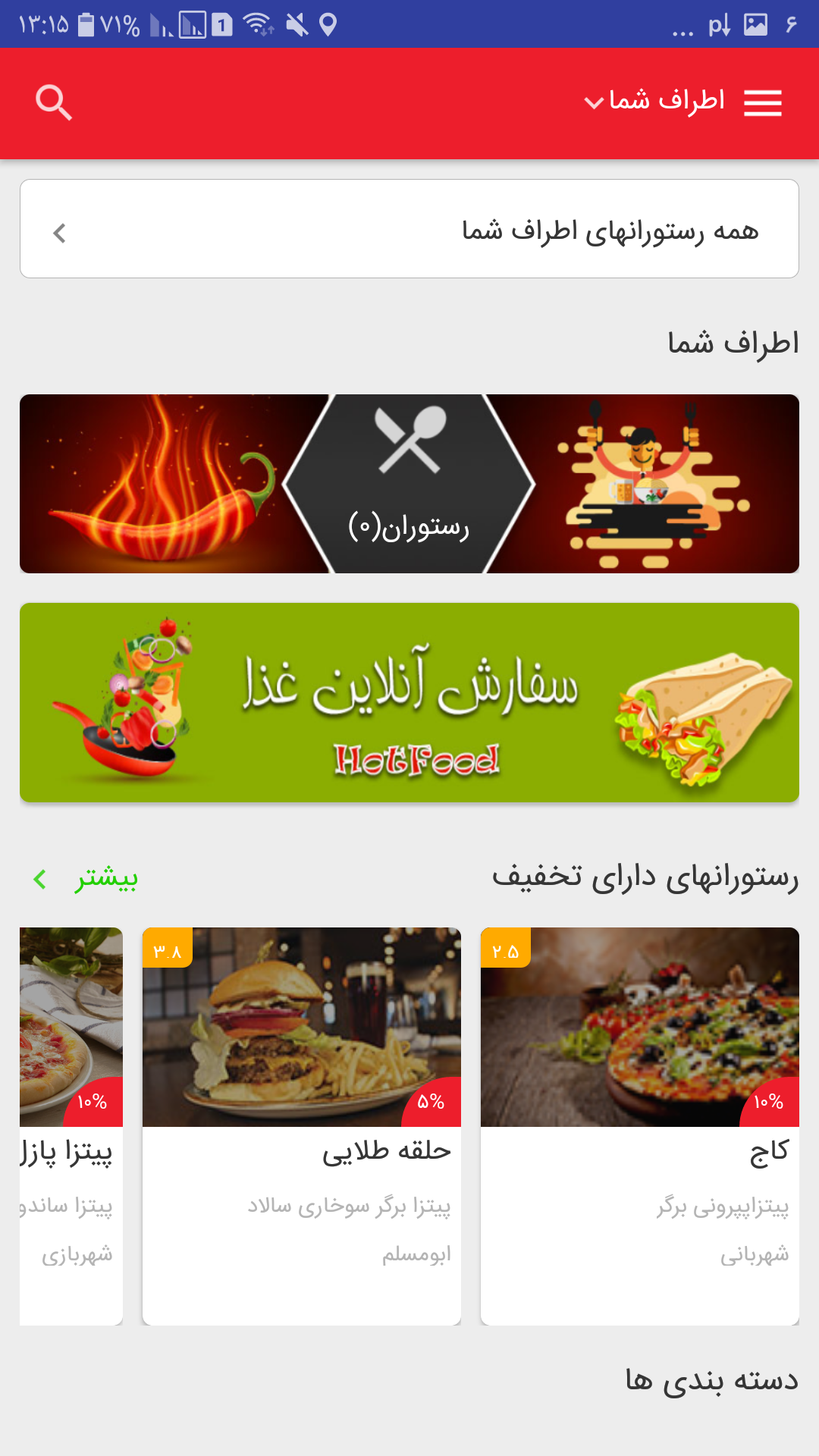Viewport: 819px width, 1456px height.
Task: Open the search icon
Action: click(54, 102)
